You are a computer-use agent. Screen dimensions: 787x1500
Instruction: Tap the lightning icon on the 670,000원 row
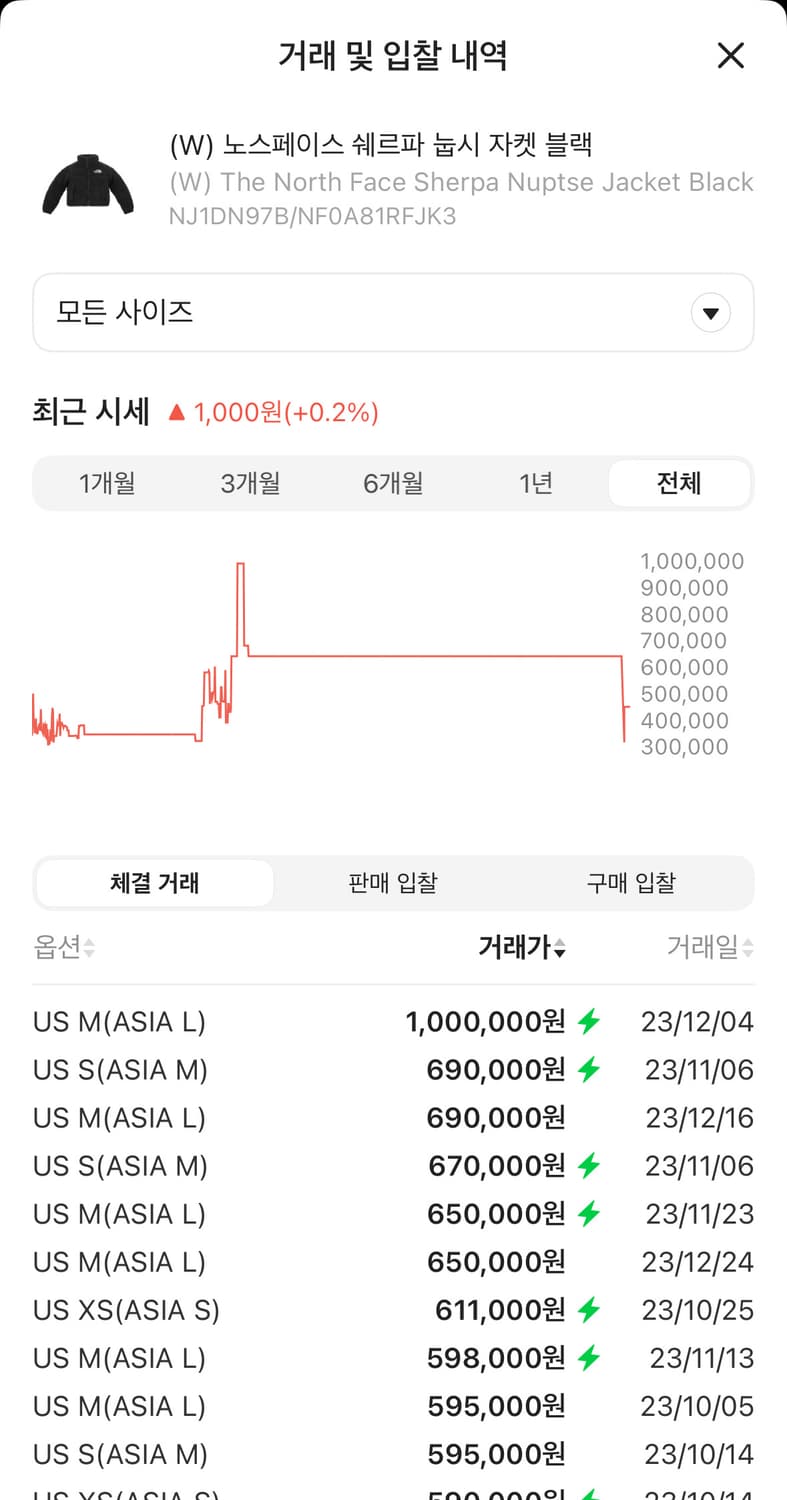point(589,1165)
